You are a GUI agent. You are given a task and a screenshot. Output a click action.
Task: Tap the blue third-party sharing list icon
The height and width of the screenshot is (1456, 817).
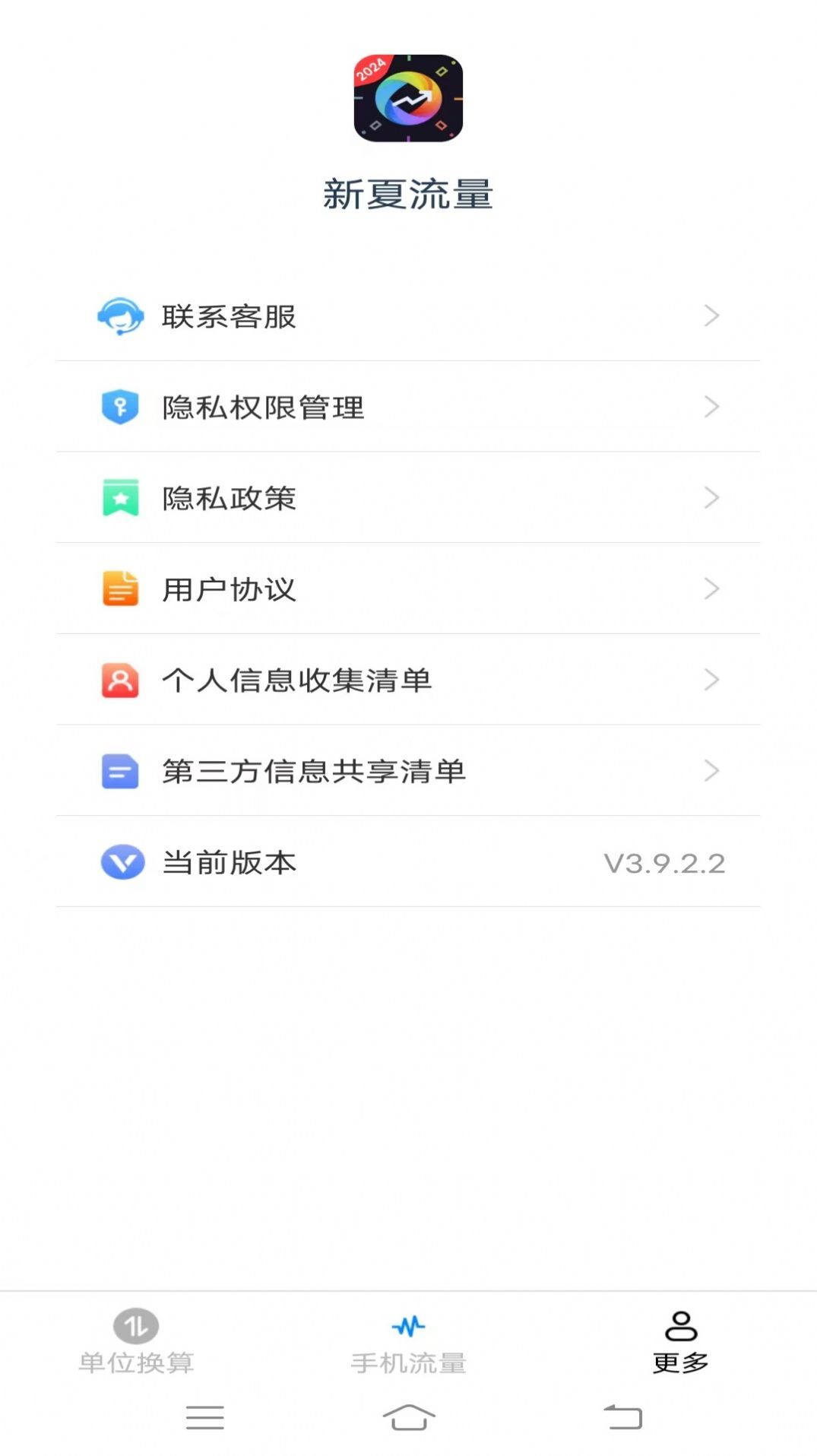120,770
